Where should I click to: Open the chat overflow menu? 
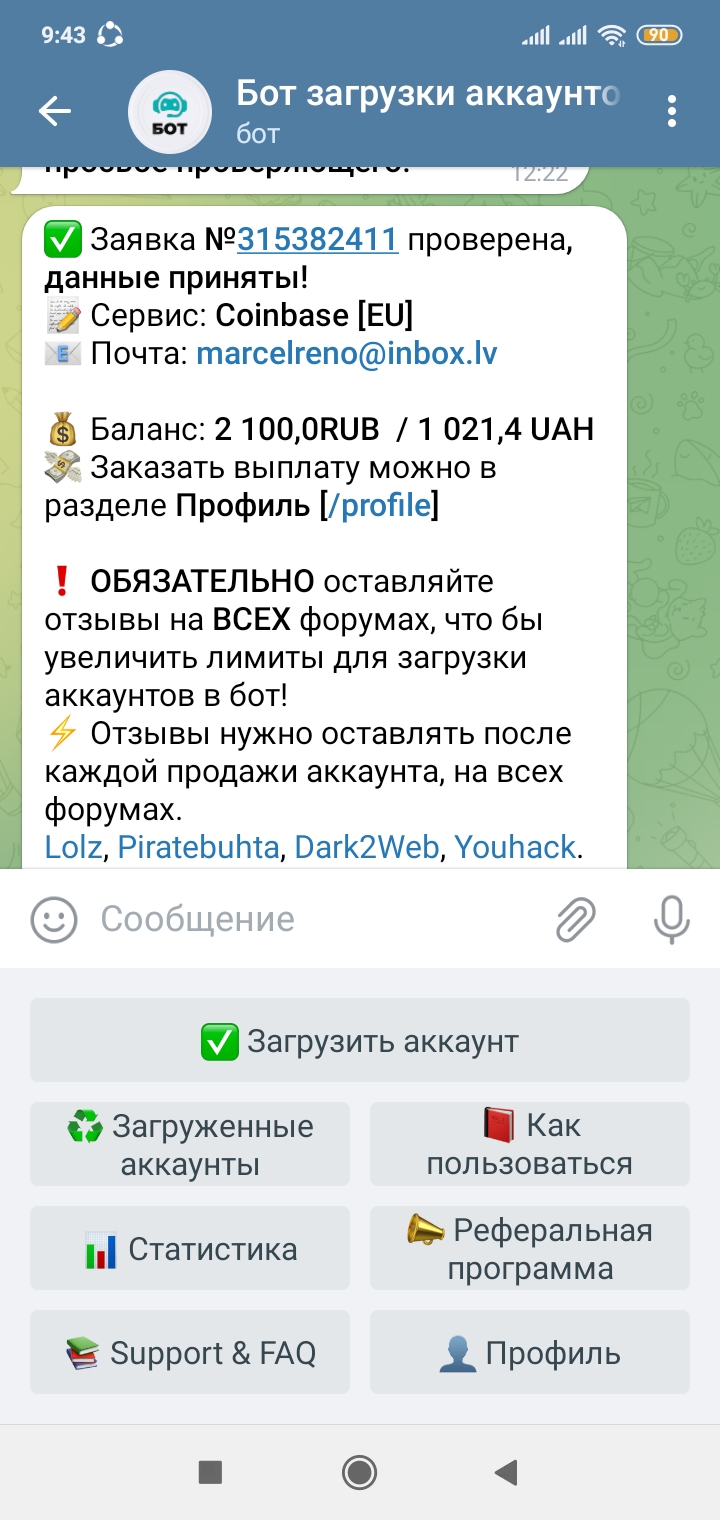point(672,111)
